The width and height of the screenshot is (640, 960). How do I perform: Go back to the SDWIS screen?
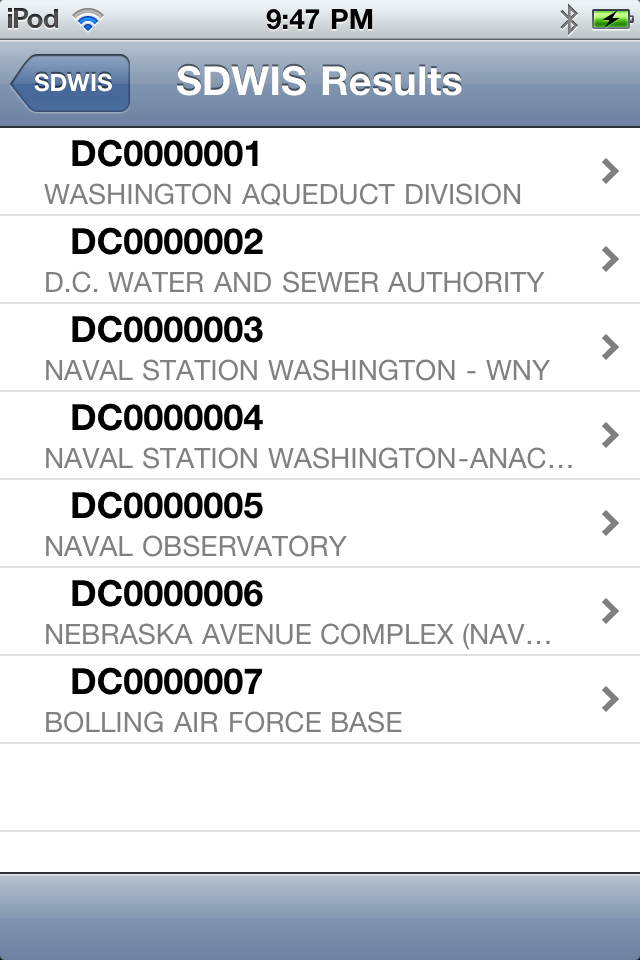pos(72,83)
